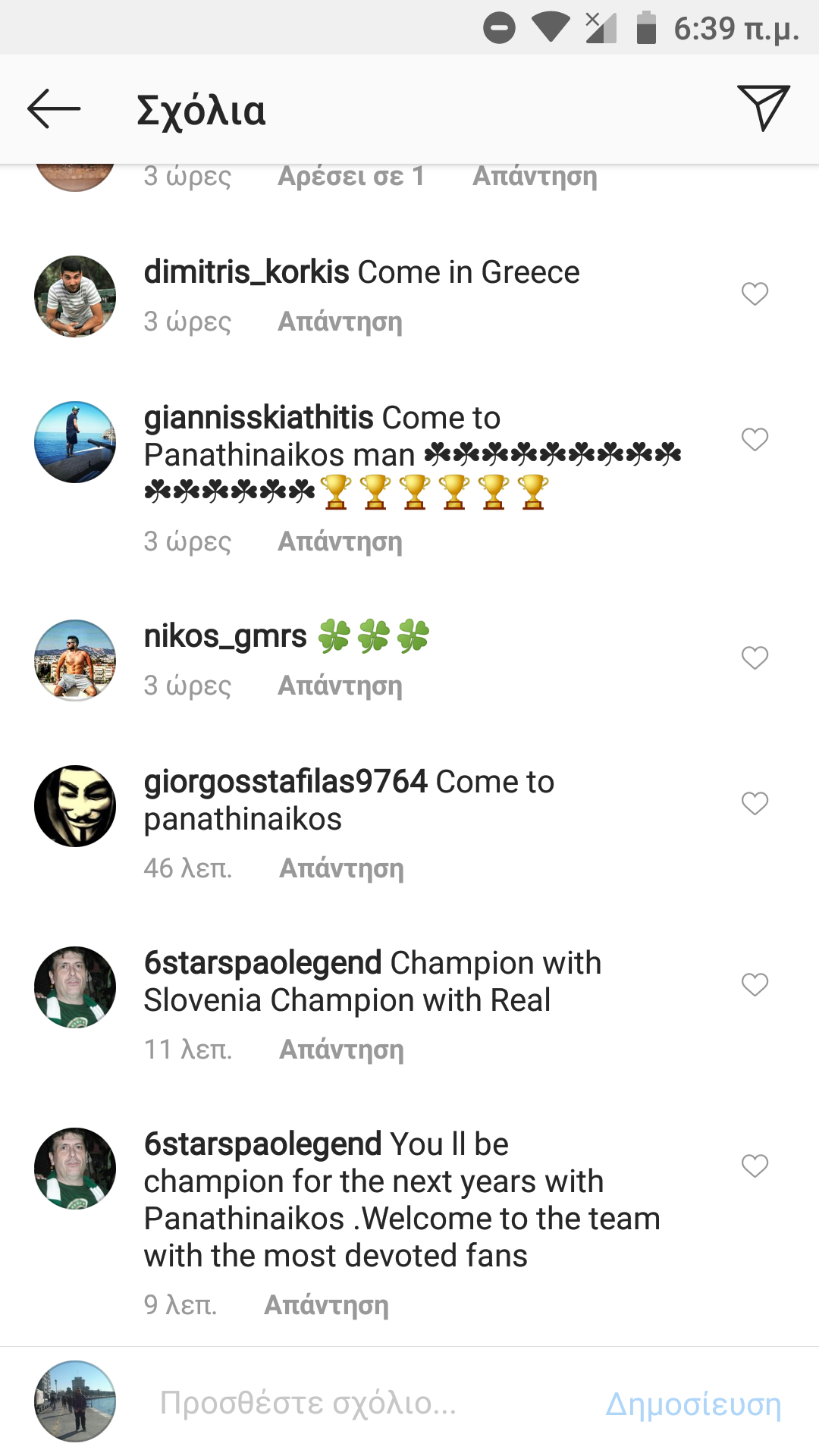Reply to the 'You ll be champion' comment

click(x=326, y=1305)
